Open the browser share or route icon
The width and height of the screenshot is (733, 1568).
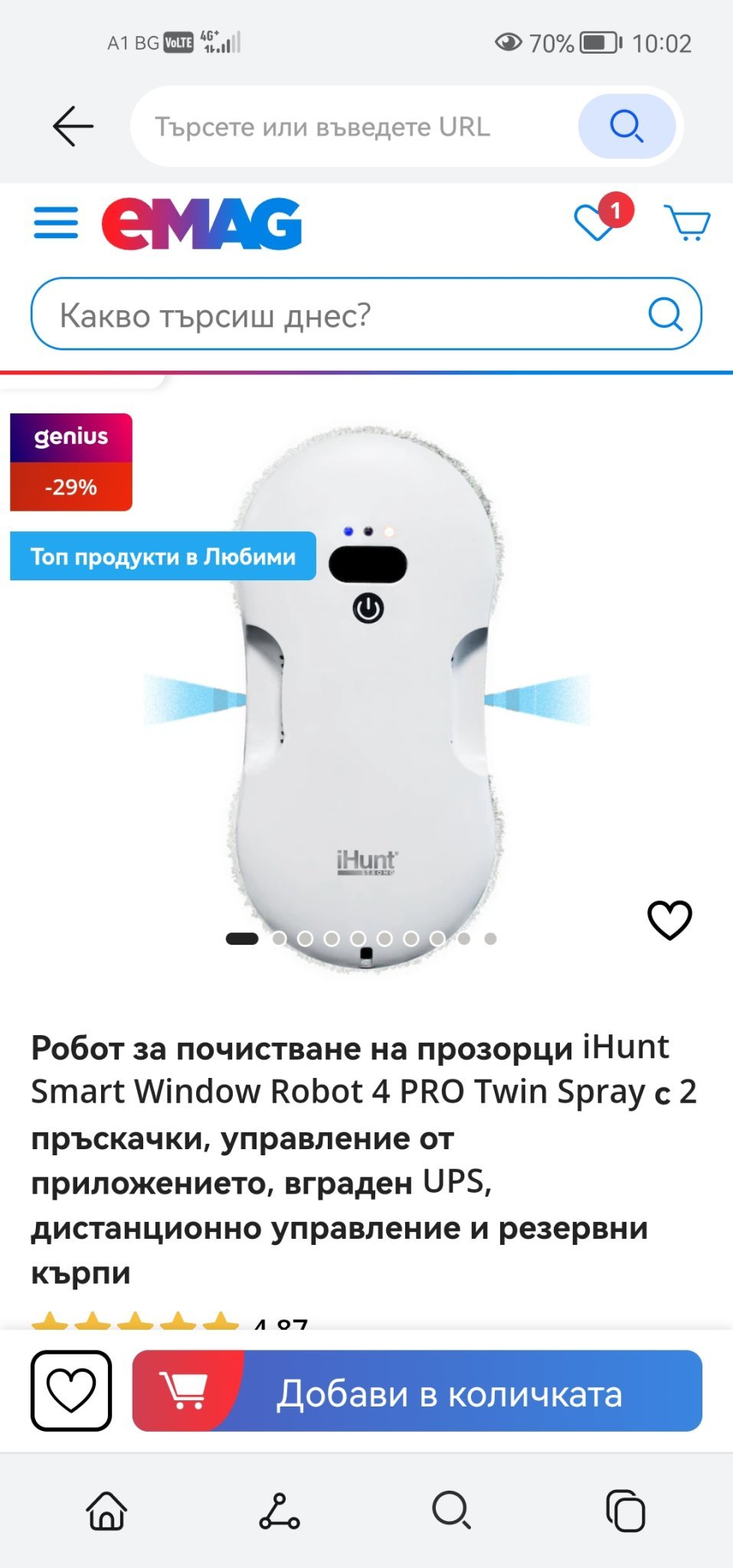pyautogui.click(x=279, y=1511)
